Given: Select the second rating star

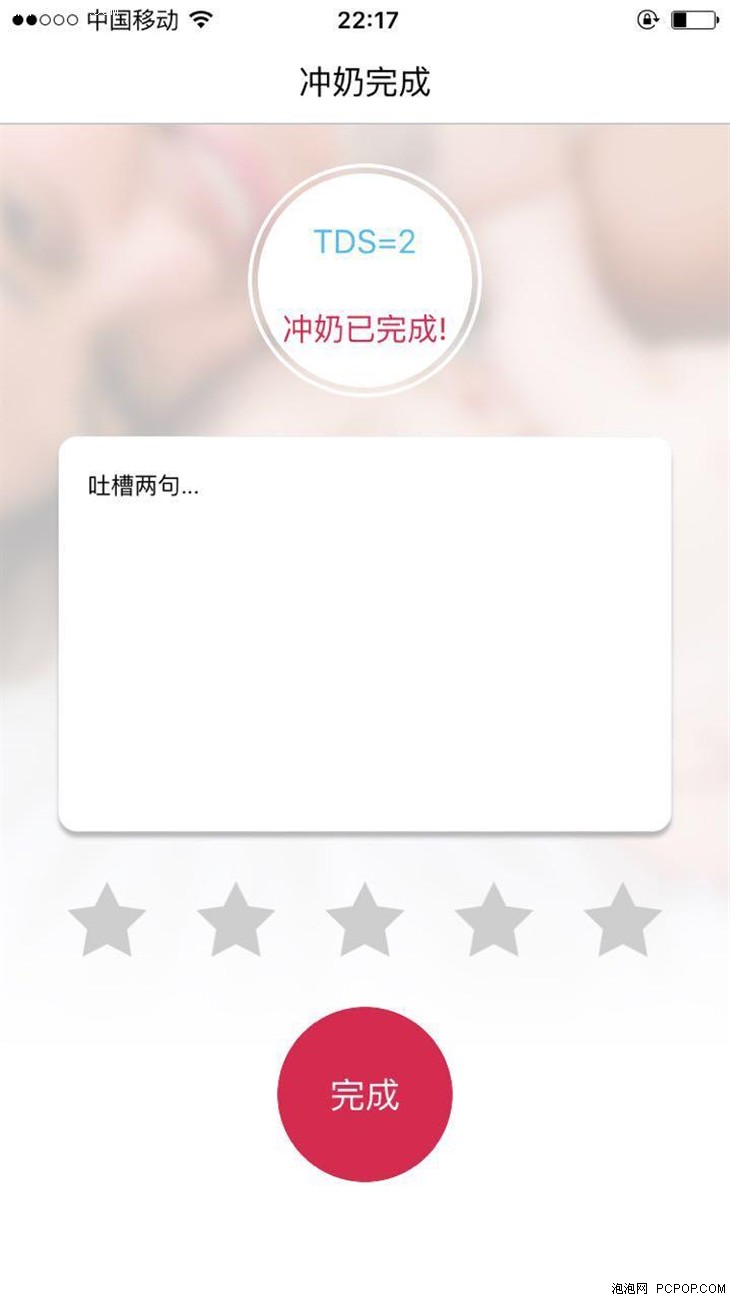Looking at the screenshot, I should (236, 921).
